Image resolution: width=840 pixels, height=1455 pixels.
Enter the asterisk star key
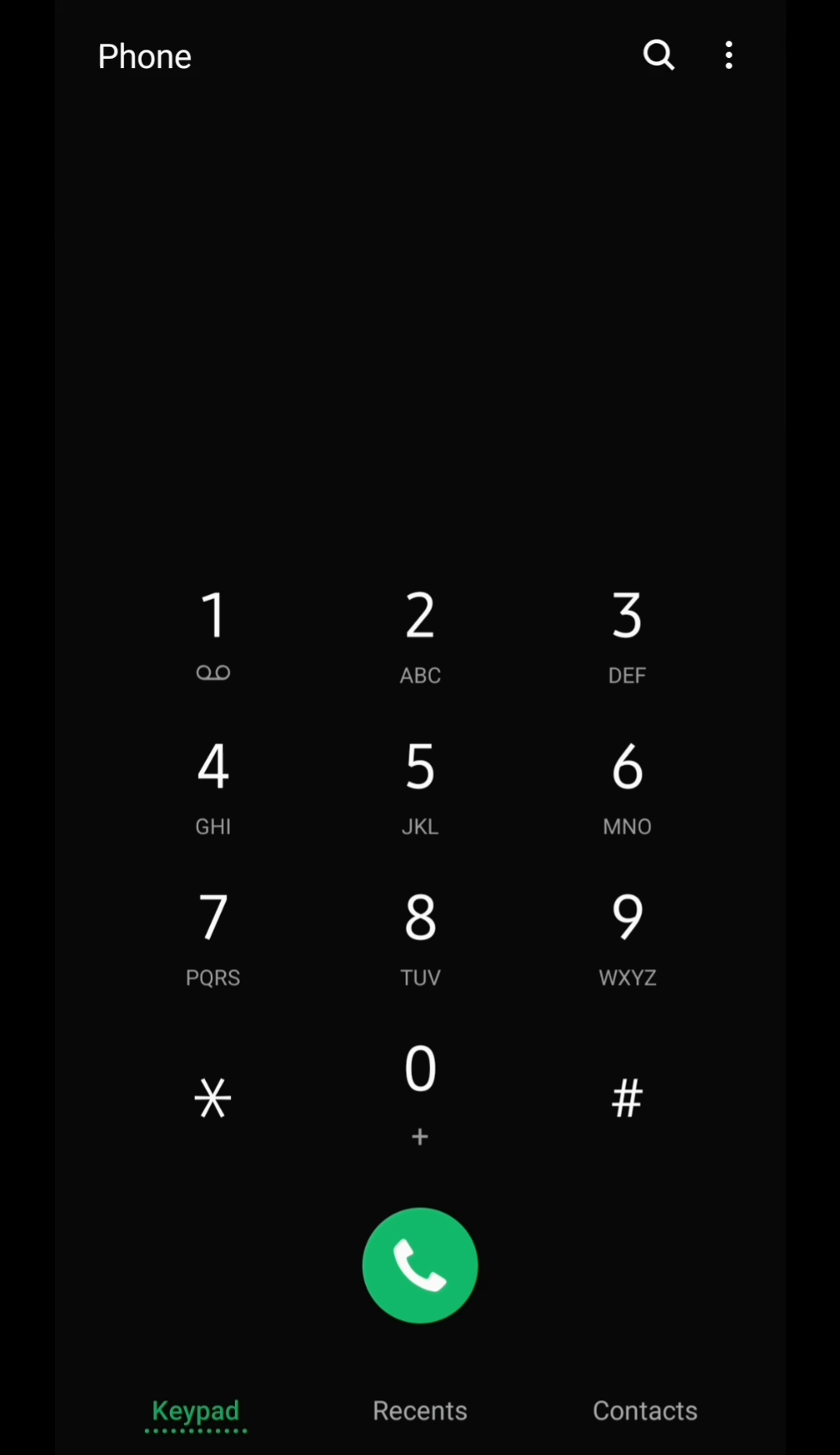(x=213, y=1098)
